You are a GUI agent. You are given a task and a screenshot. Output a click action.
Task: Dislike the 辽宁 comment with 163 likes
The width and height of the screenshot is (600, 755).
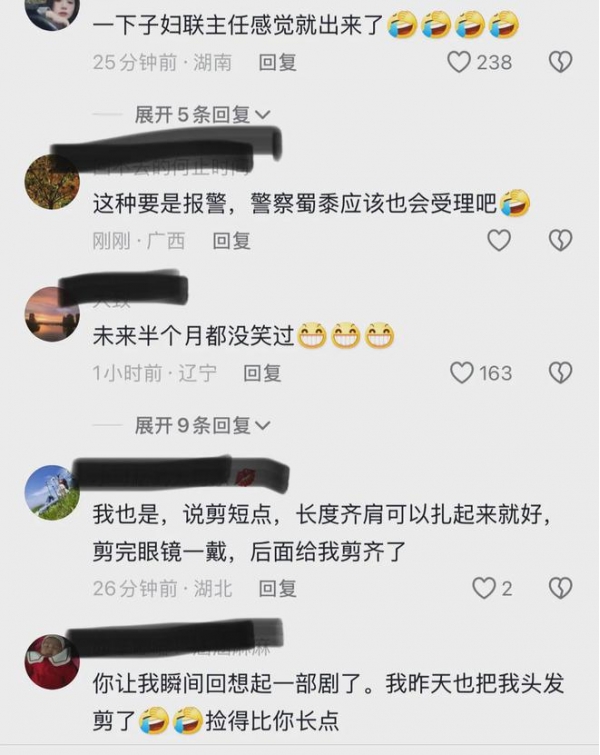[561, 373]
